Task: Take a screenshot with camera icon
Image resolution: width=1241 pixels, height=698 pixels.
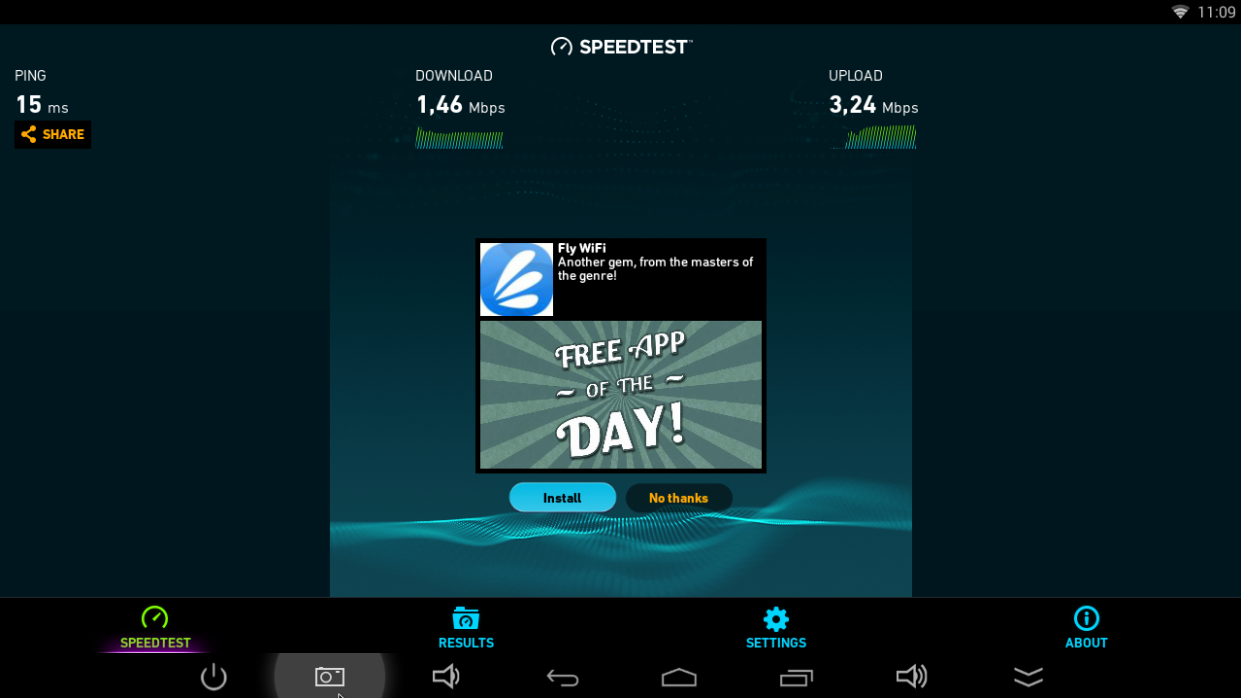Action: click(330, 677)
